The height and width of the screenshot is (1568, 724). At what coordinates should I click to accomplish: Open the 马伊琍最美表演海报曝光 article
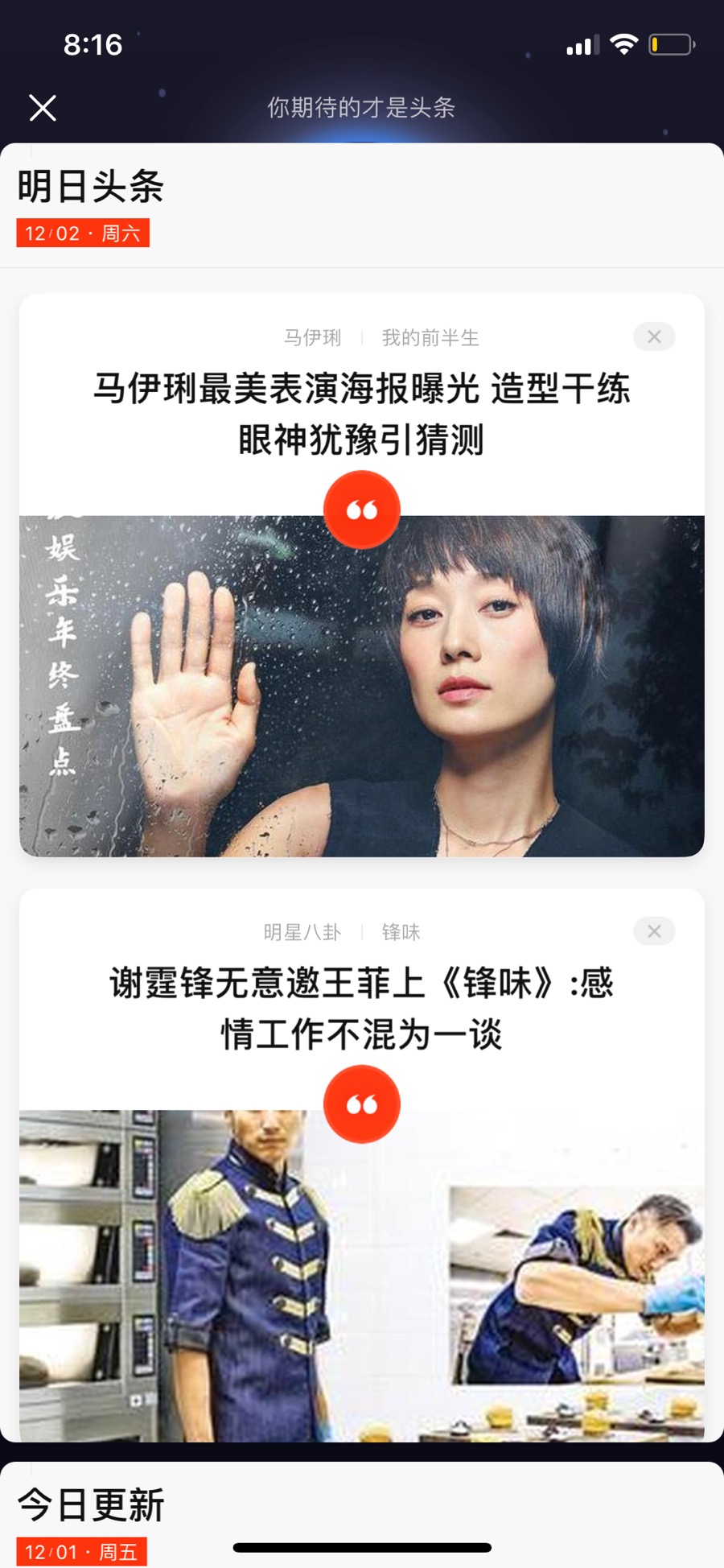(x=362, y=414)
